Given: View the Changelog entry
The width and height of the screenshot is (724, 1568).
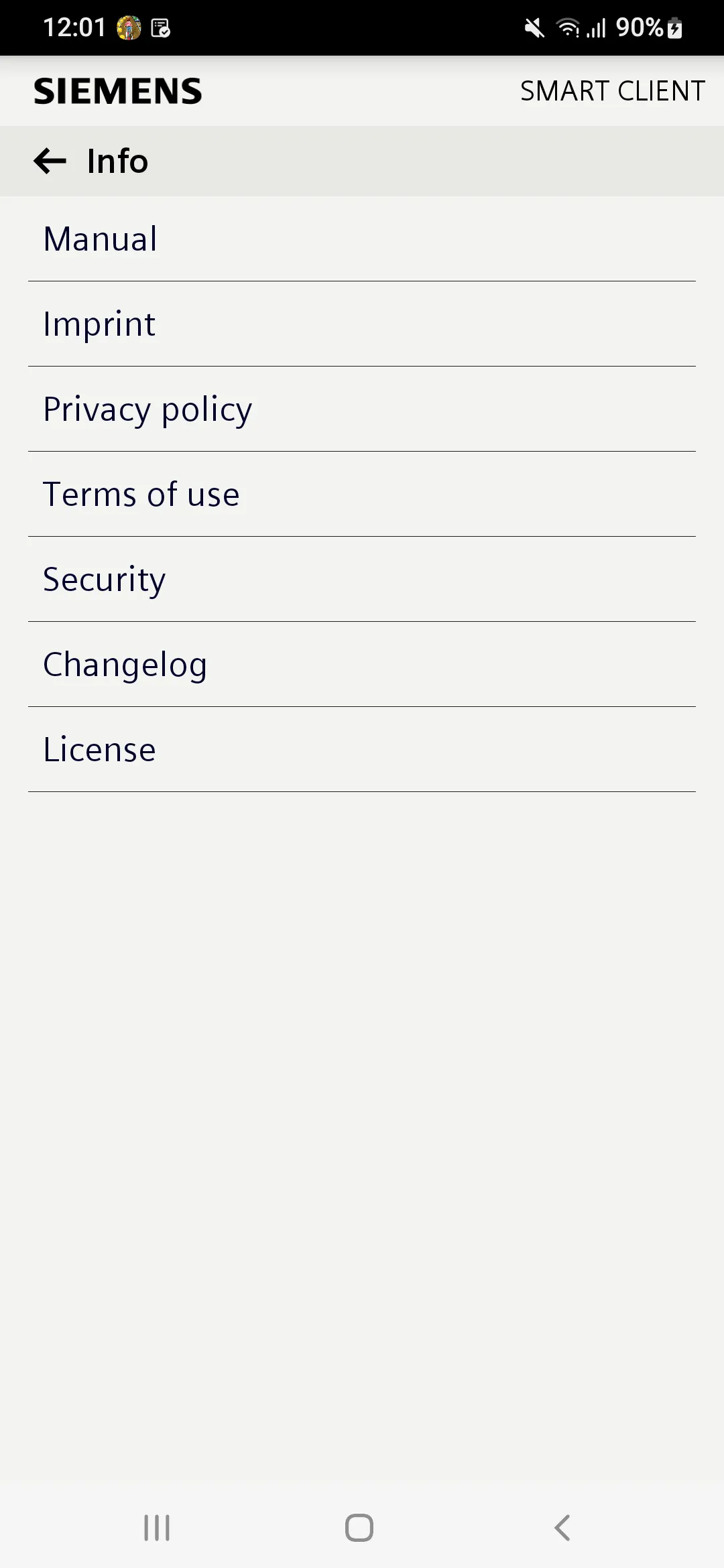Looking at the screenshot, I should coord(125,664).
